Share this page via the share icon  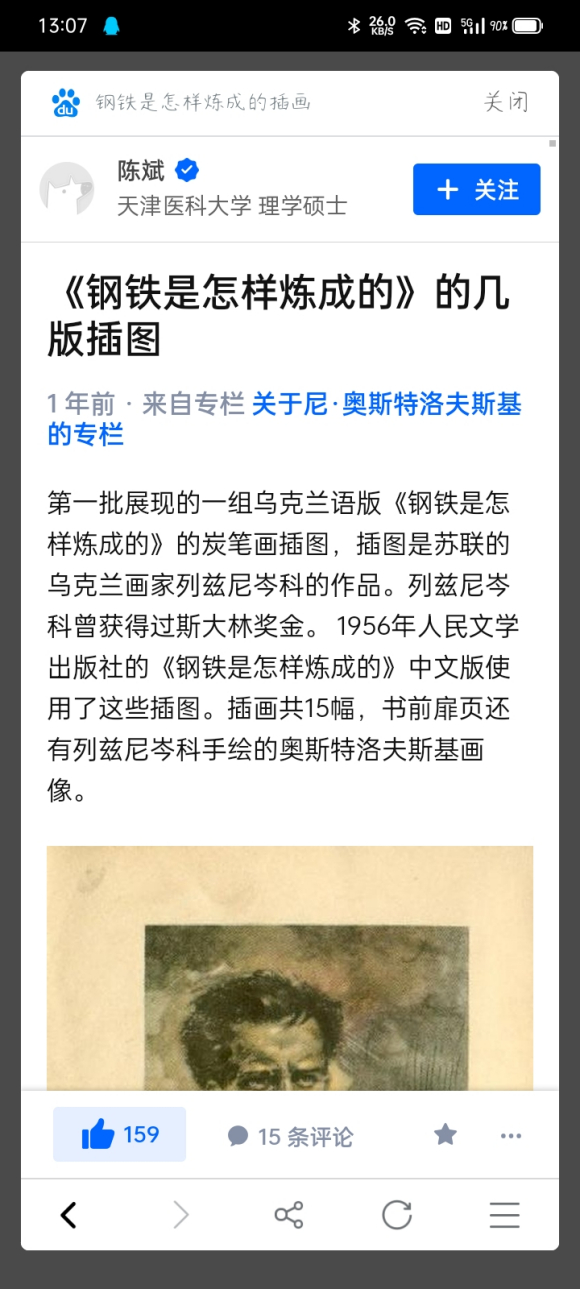[x=289, y=1215]
